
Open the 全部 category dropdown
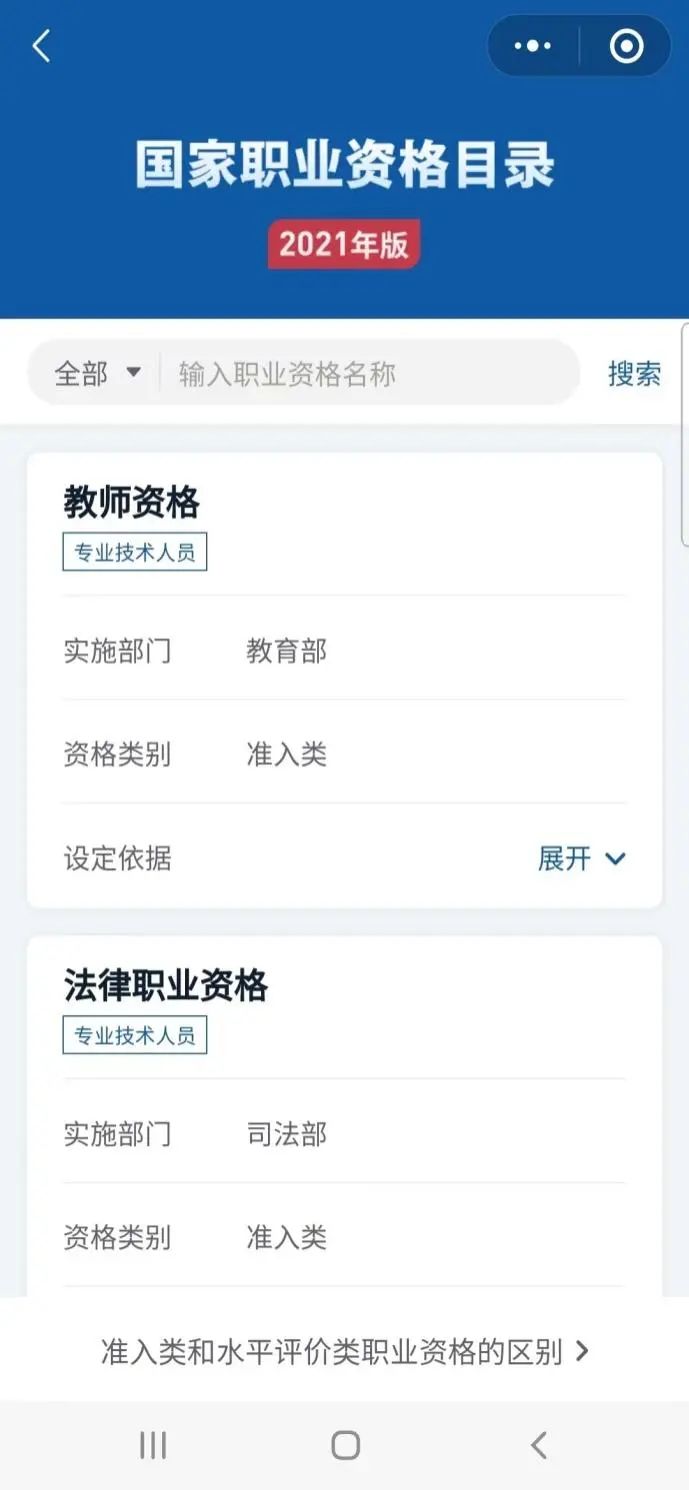pos(98,374)
